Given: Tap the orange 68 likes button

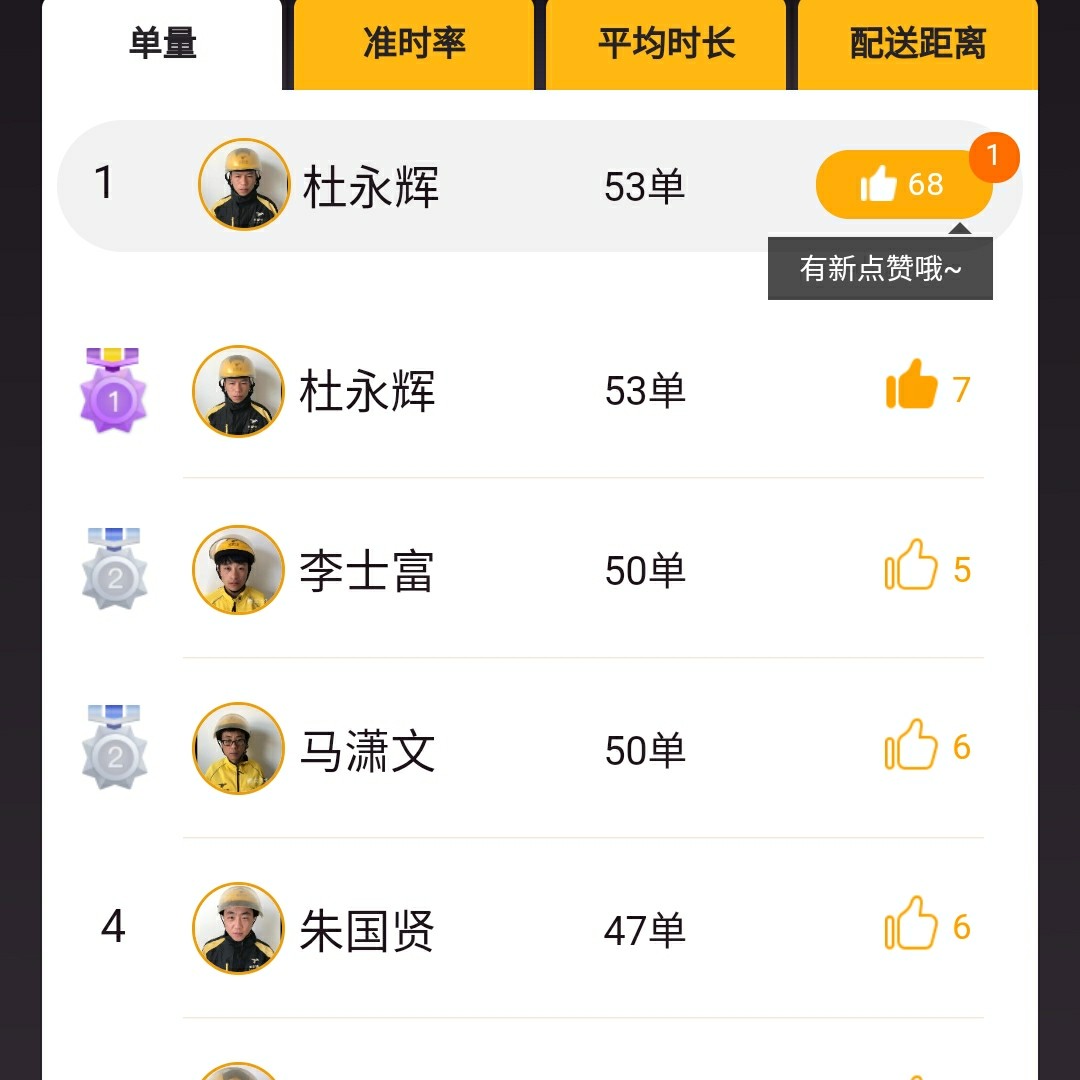Looking at the screenshot, I should (903, 185).
